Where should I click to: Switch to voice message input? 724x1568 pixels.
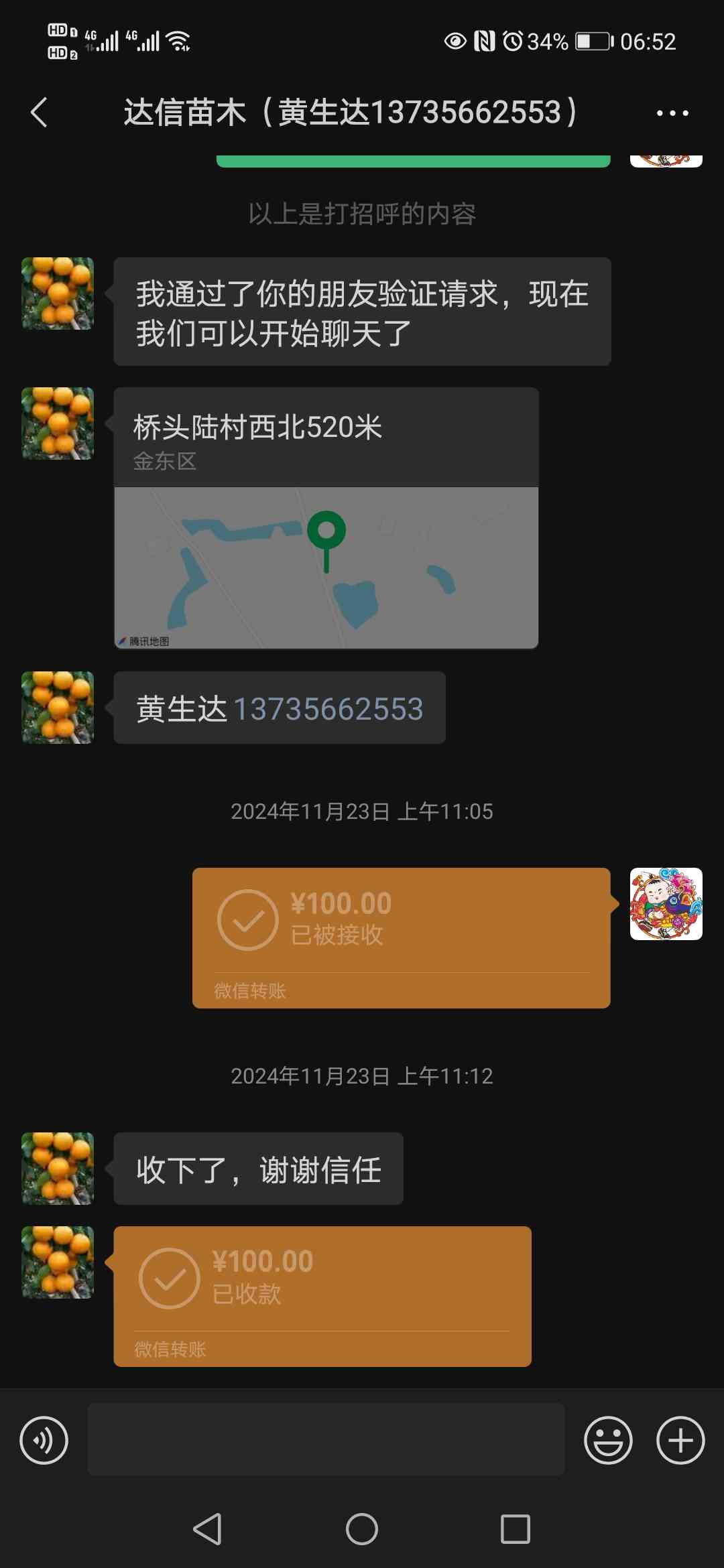pyautogui.click(x=44, y=1440)
